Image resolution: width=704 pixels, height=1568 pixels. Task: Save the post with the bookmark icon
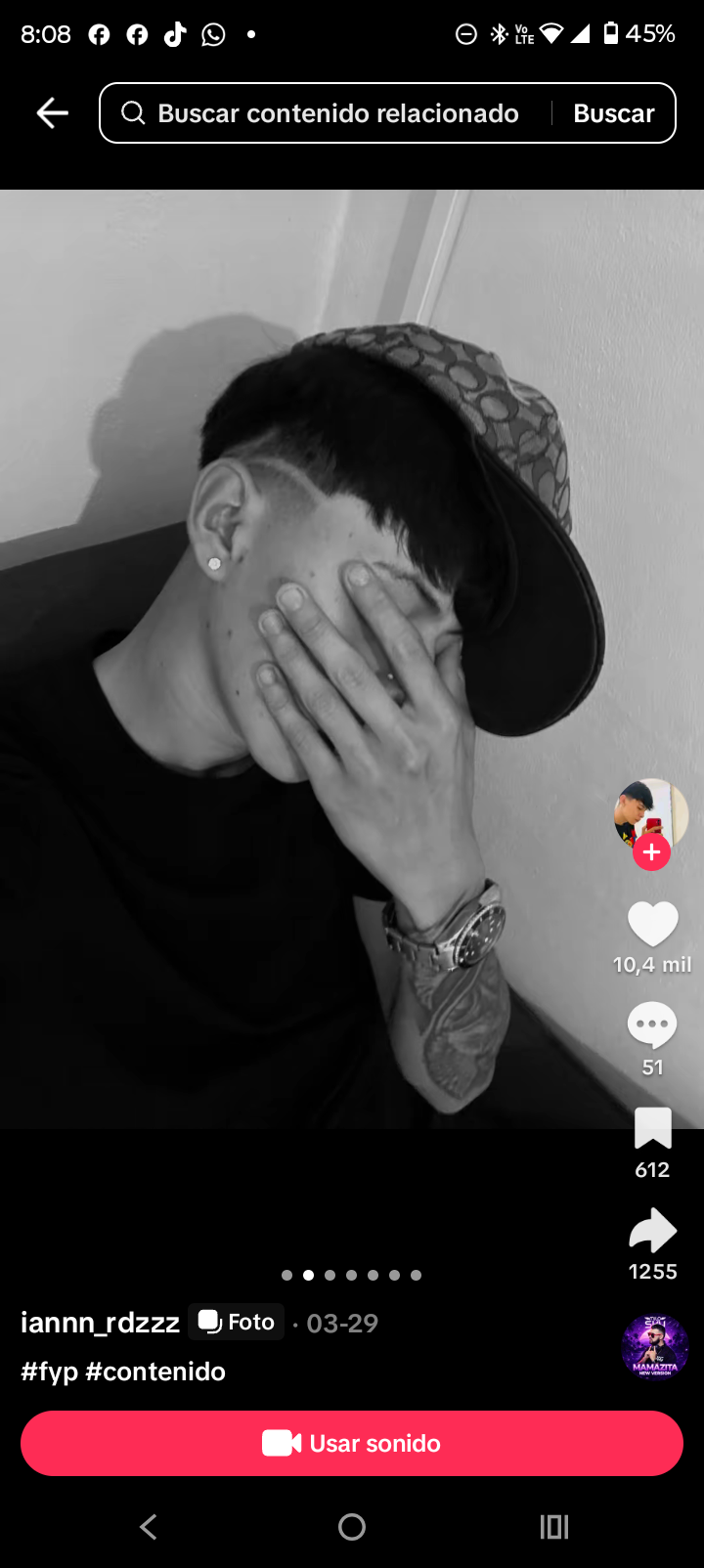[x=652, y=1128]
